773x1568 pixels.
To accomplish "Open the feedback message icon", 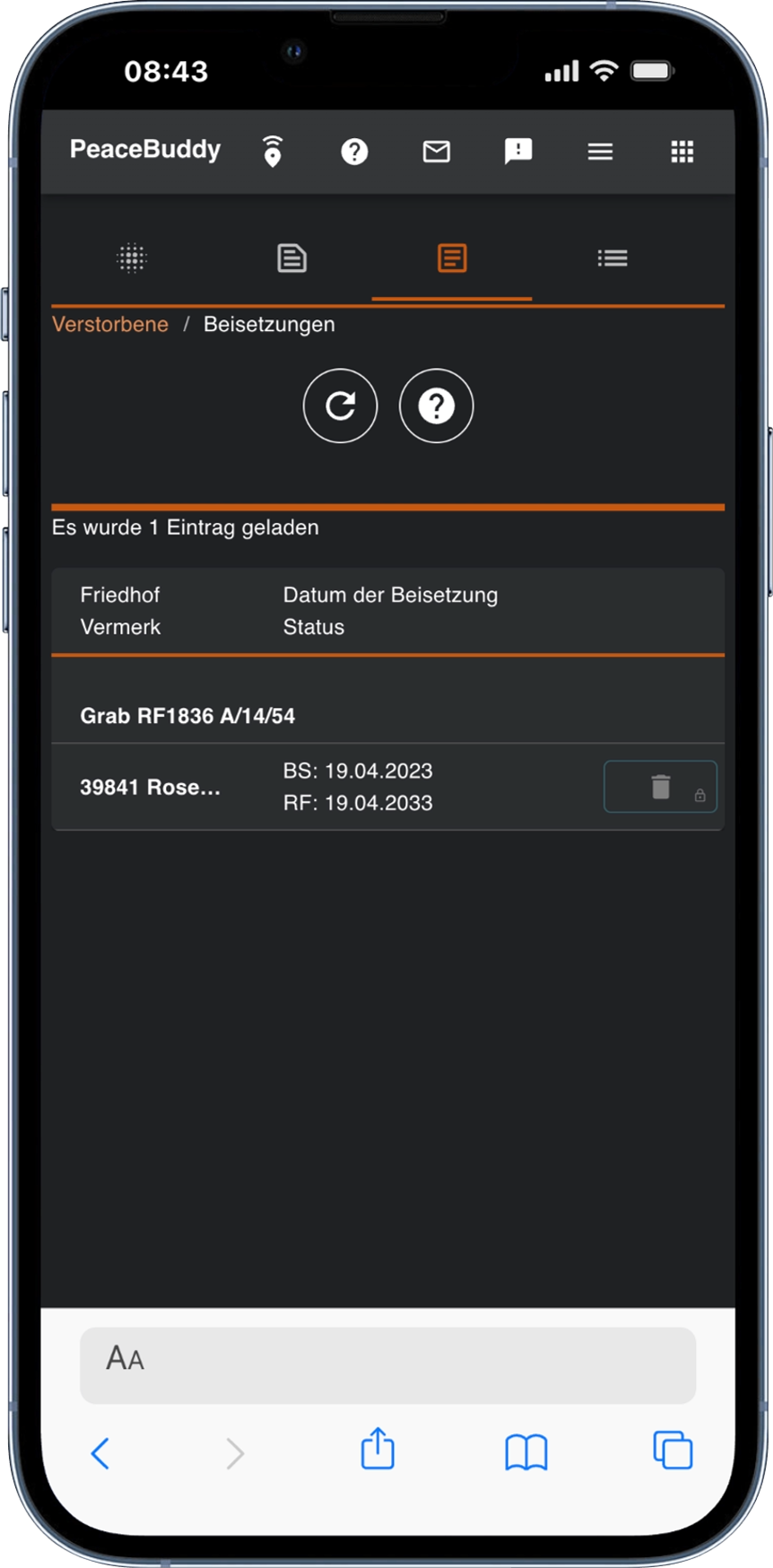I will (518, 152).
